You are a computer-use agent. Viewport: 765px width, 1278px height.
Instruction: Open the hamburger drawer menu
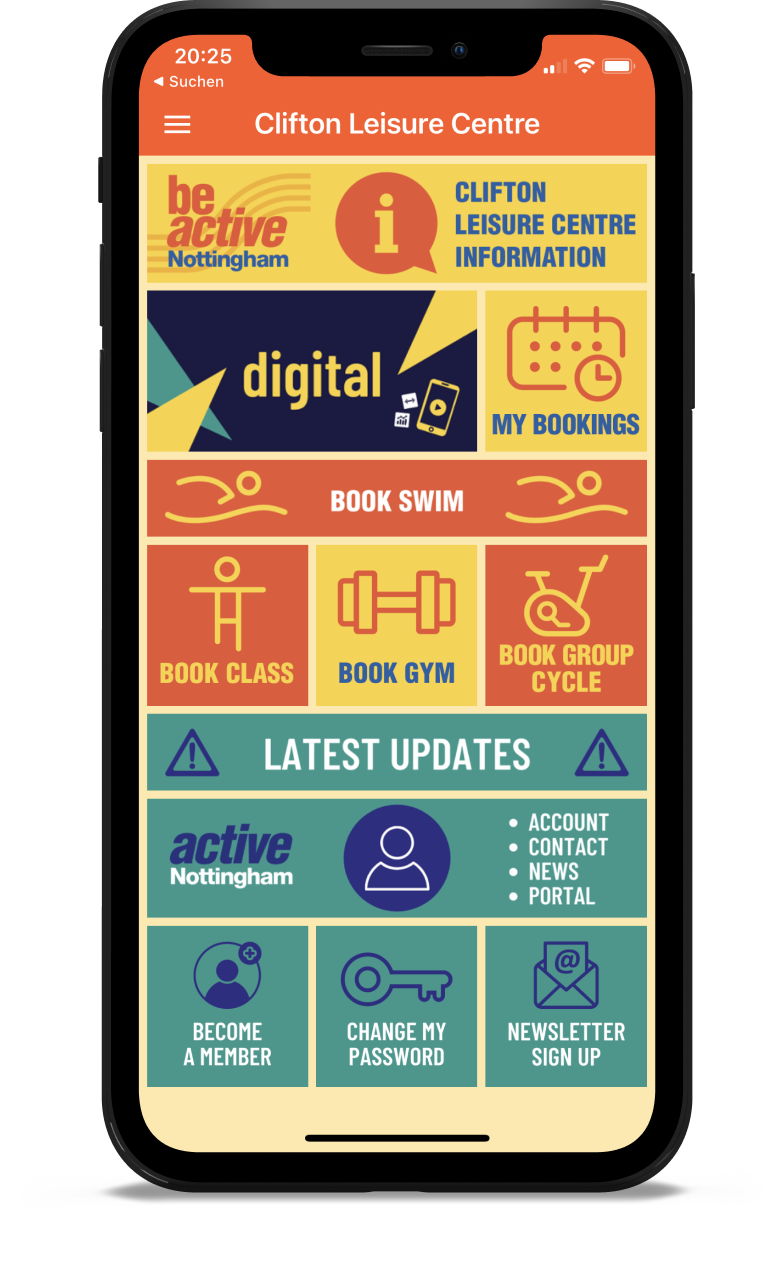click(177, 124)
